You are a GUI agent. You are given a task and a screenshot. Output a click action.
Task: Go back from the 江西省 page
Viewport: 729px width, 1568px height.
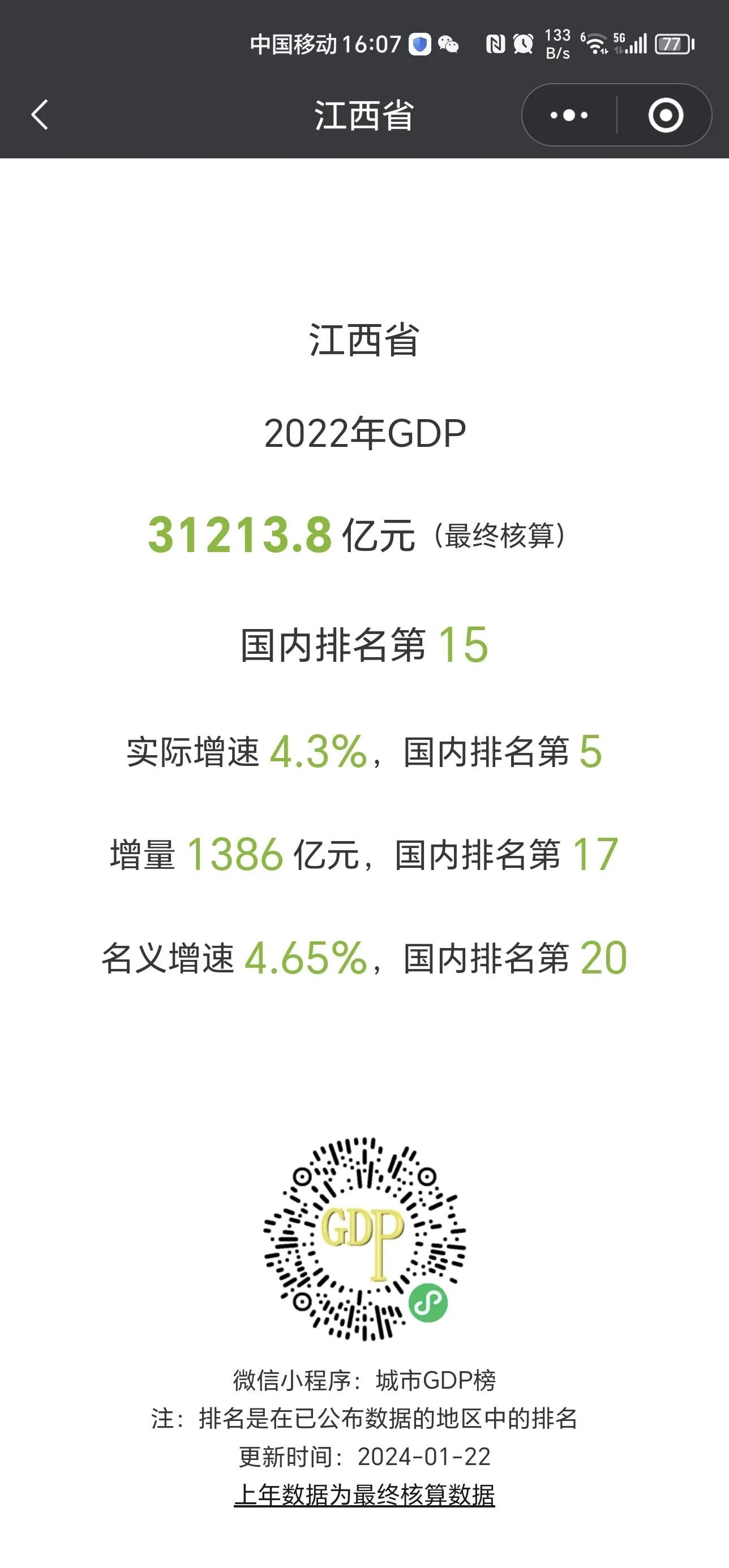click(x=40, y=115)
